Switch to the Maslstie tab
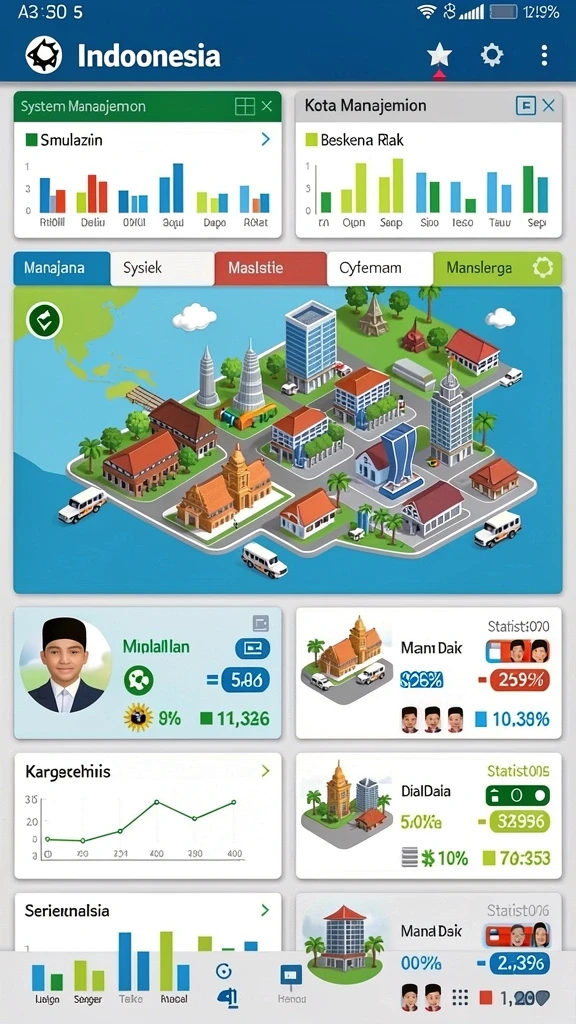Image resolution: width=576 pixels, height=1024 pixels. [270, 268]
